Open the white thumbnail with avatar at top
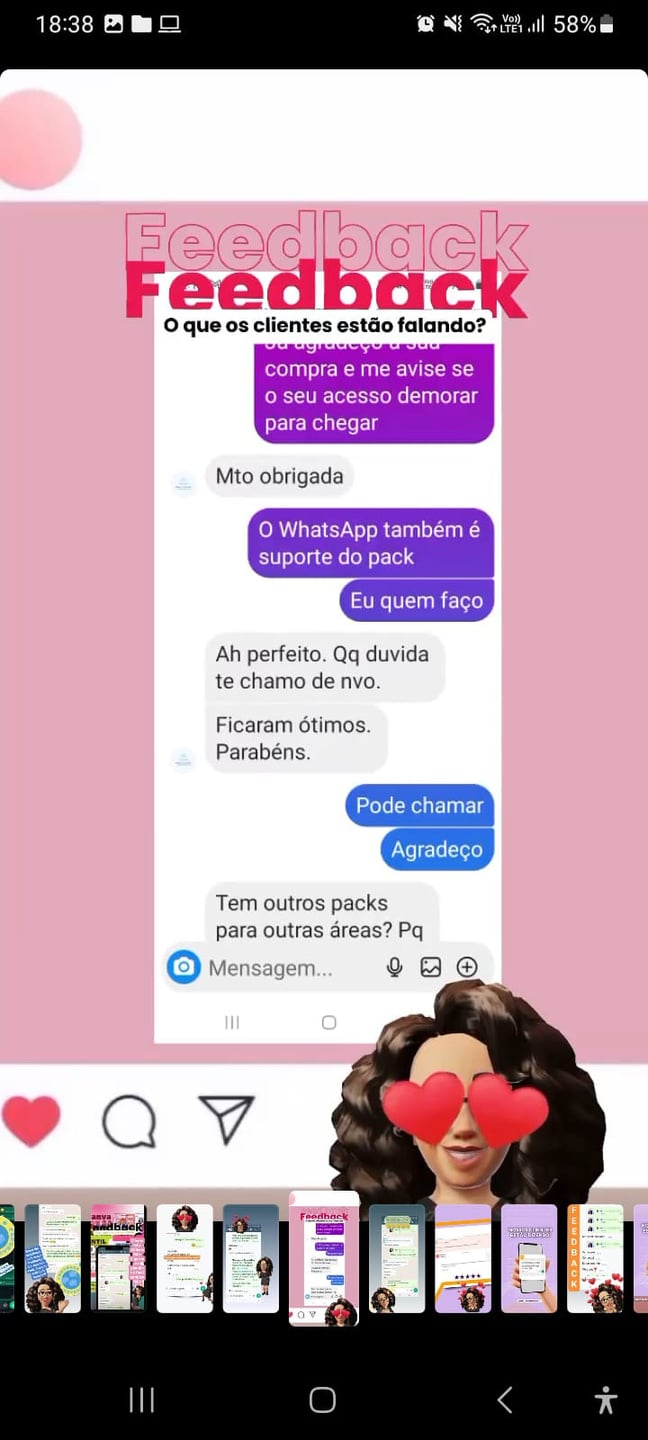 [185, 1258]
